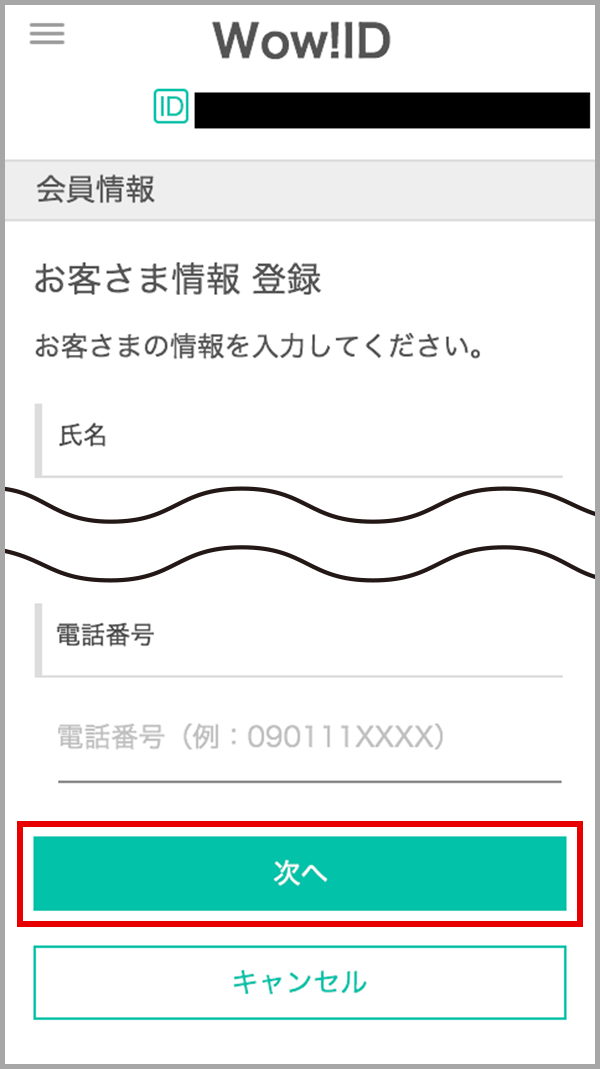The width and height of the screenshot is (600, 1069).
Task: Cancel registration with キャンセル
Action: [x=300, y=982]
